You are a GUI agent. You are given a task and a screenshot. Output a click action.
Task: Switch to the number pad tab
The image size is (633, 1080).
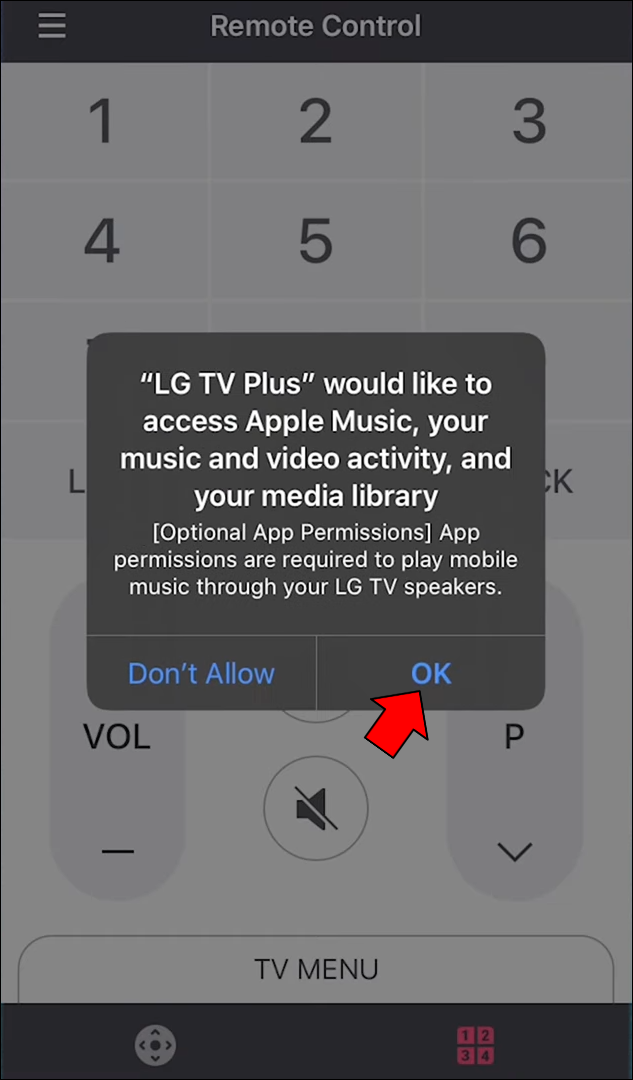[476, 1045]
